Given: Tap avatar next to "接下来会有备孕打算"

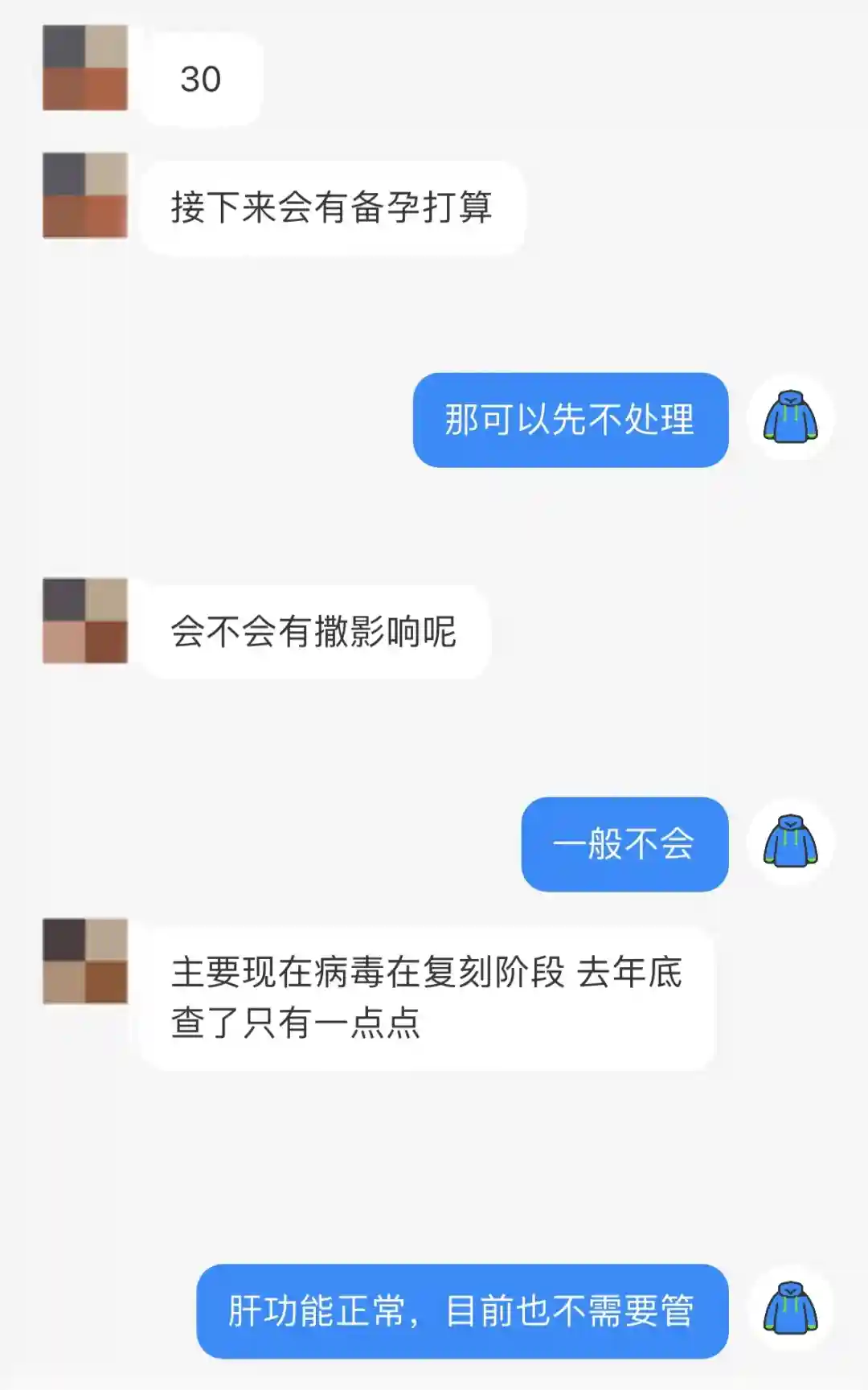Looking at the screenshot, I should (85, 195).
